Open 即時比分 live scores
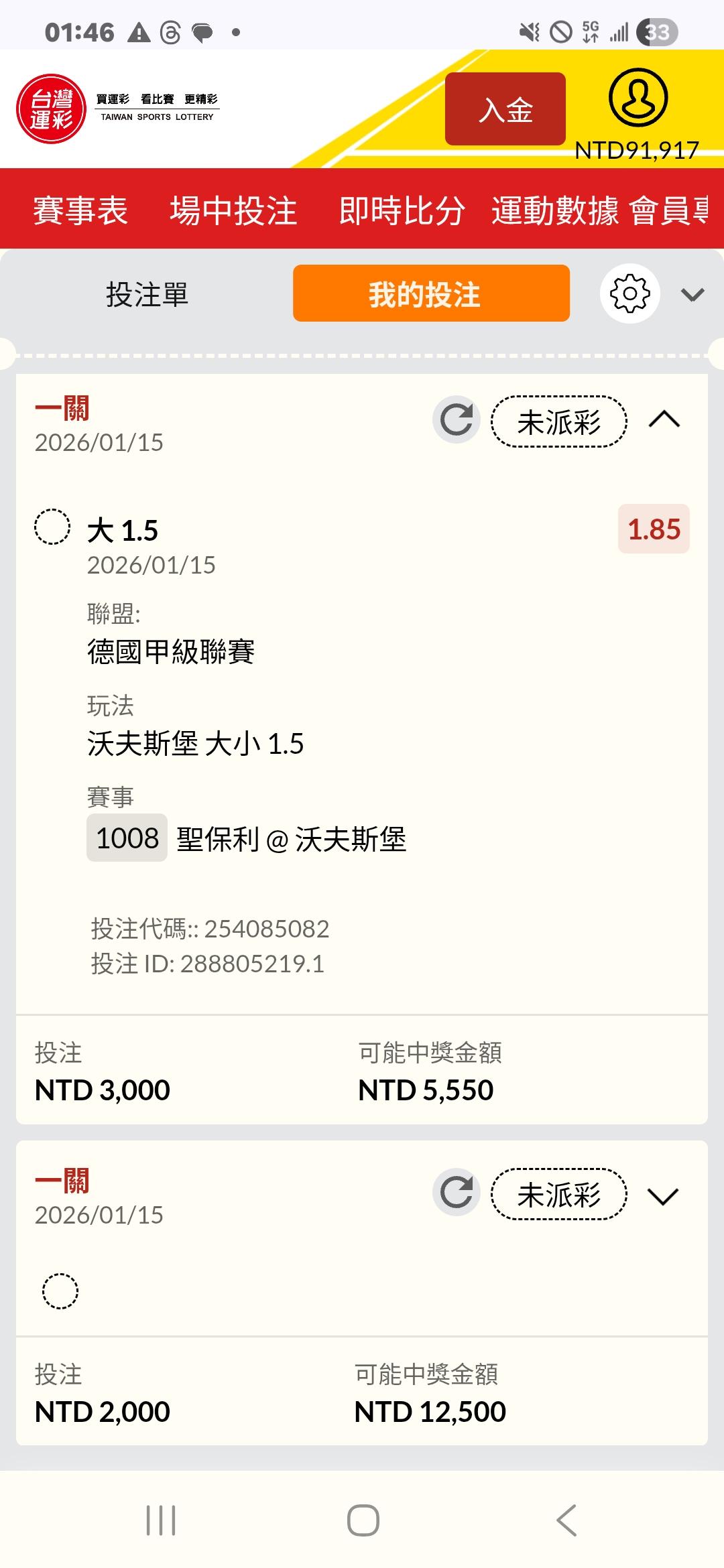Image resolution: width=724 pixels, height=1568 pixels. [402, 210]
